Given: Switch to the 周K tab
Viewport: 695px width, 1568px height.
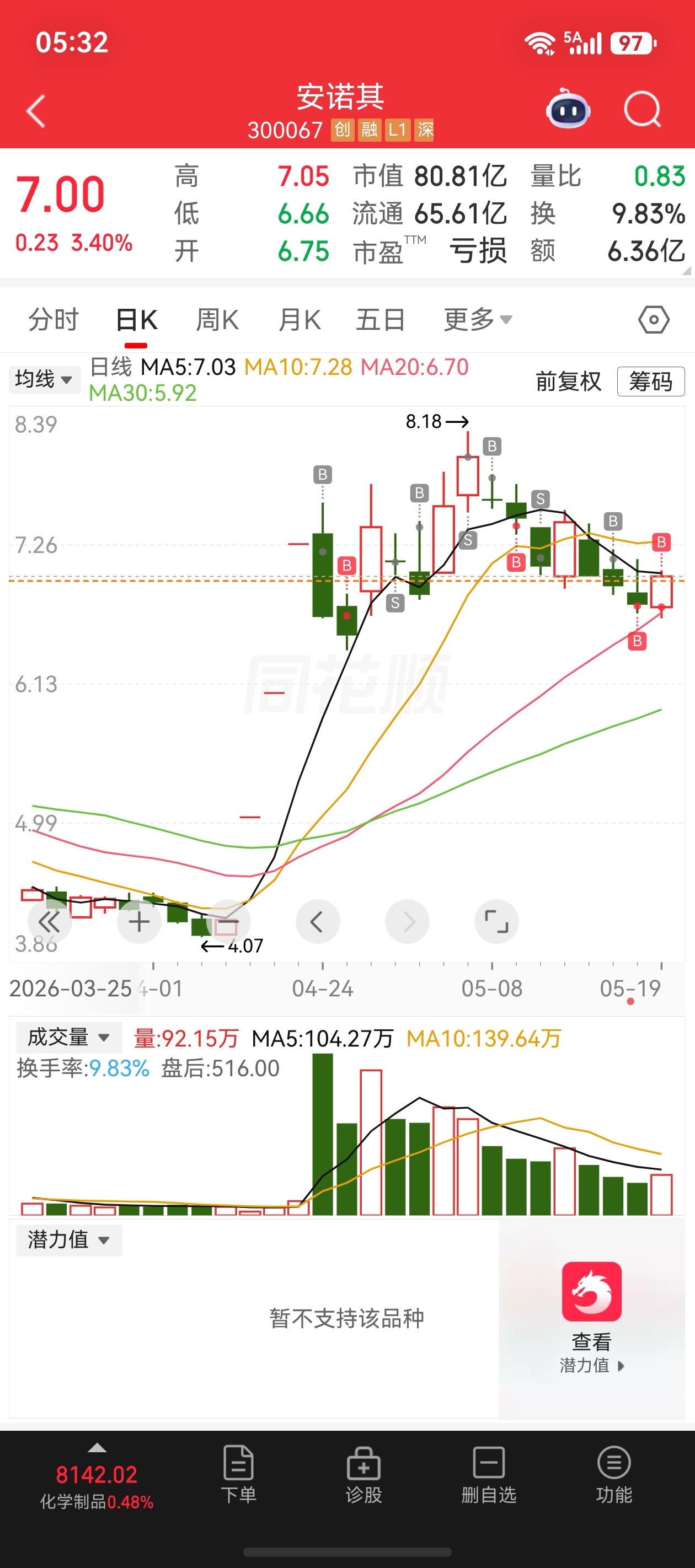Looking at the screenshot, I should coord(217,320).
